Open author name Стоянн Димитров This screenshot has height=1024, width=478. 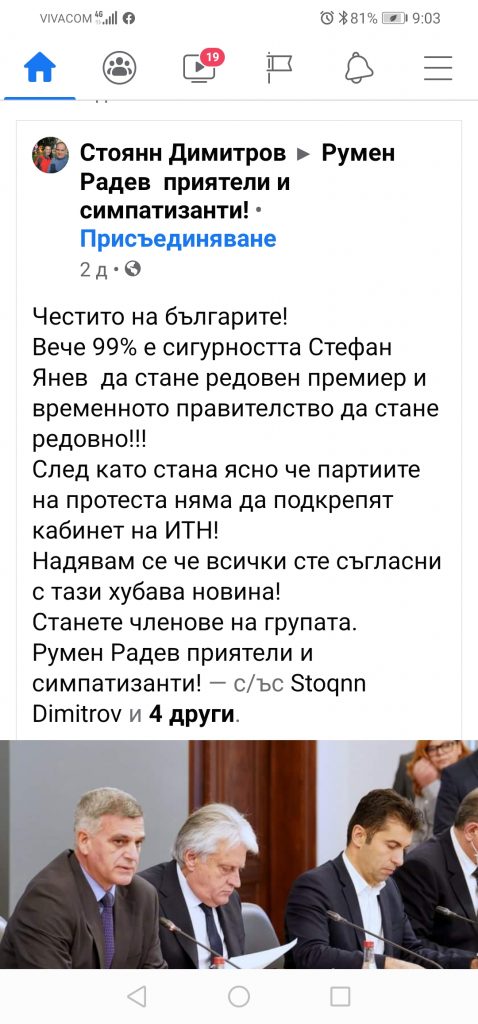tap(183, 153)
